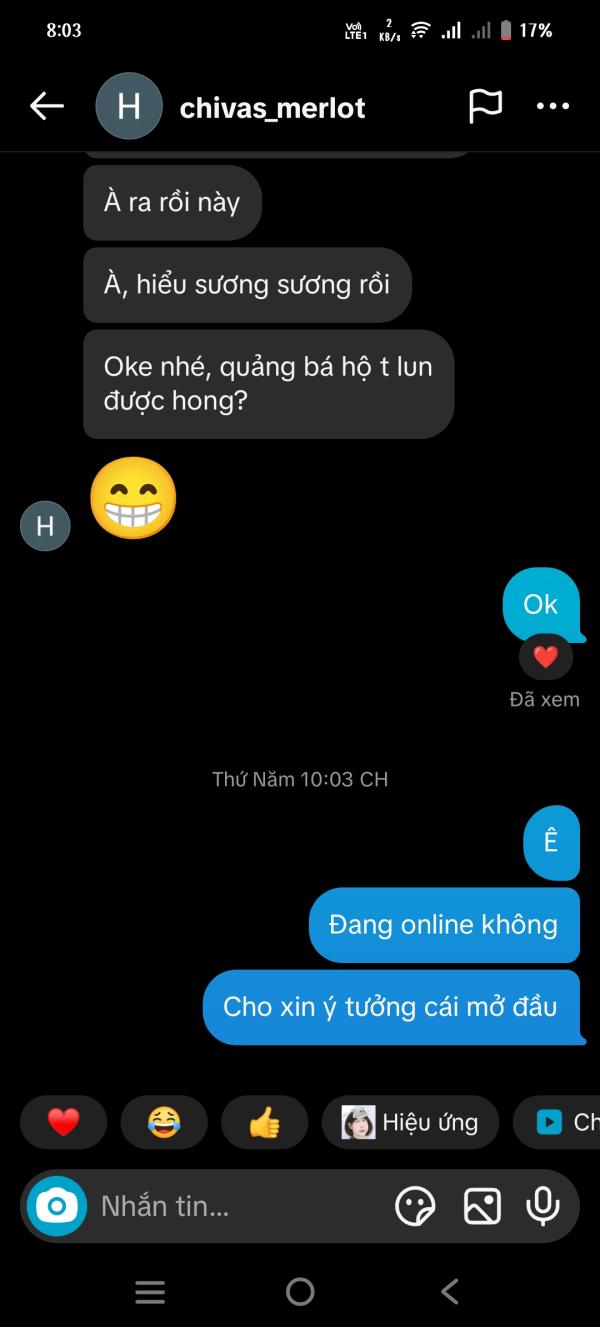Open the Hiệu ứng effects chip
Image resolution: width=600 pixels, height=1327 pixels.
tap(410, 1122)
